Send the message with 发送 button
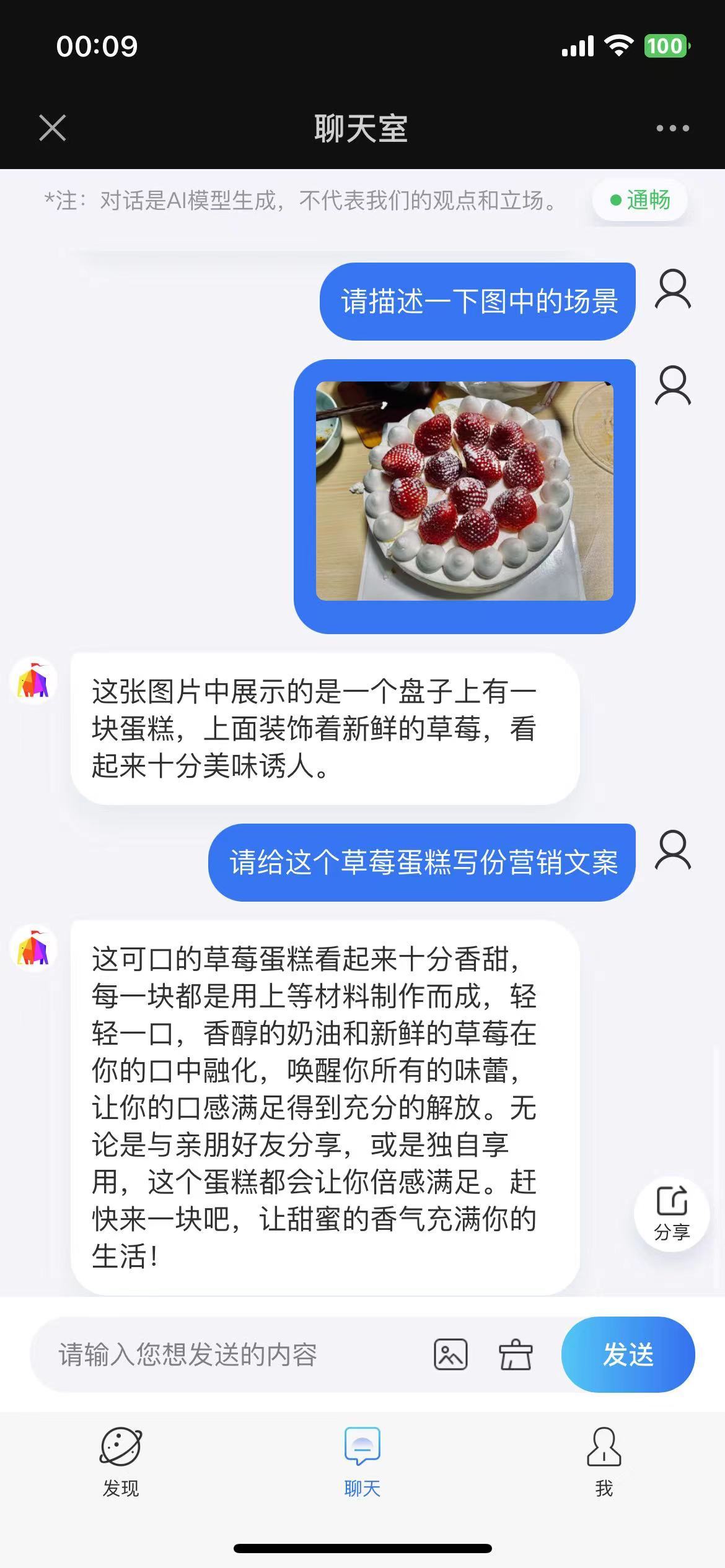 point(628,1354)
